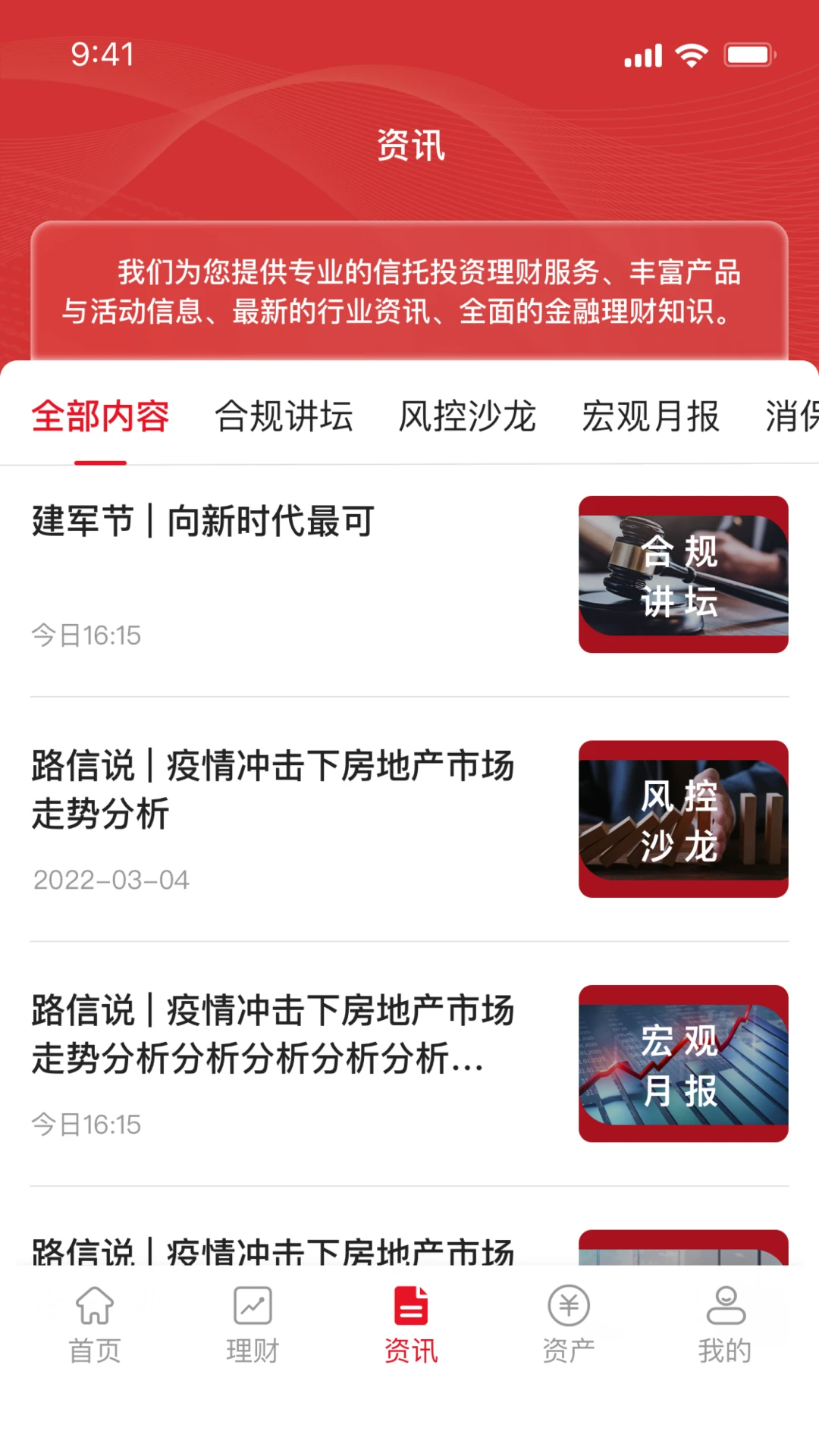Open the 风控沙龙 category tab

[x=467, y=416]
